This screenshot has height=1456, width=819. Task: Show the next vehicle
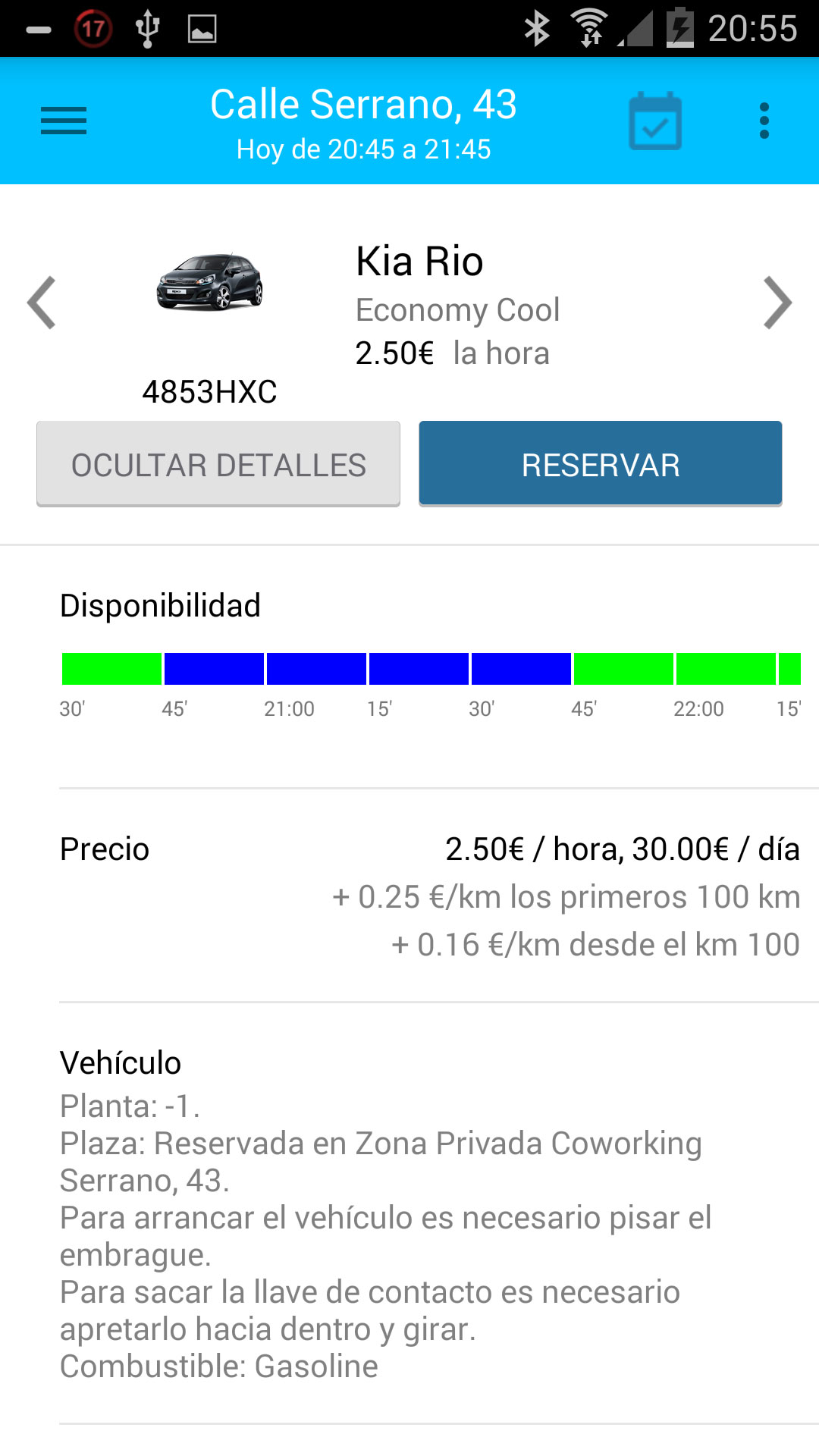(x=777, y=303)
